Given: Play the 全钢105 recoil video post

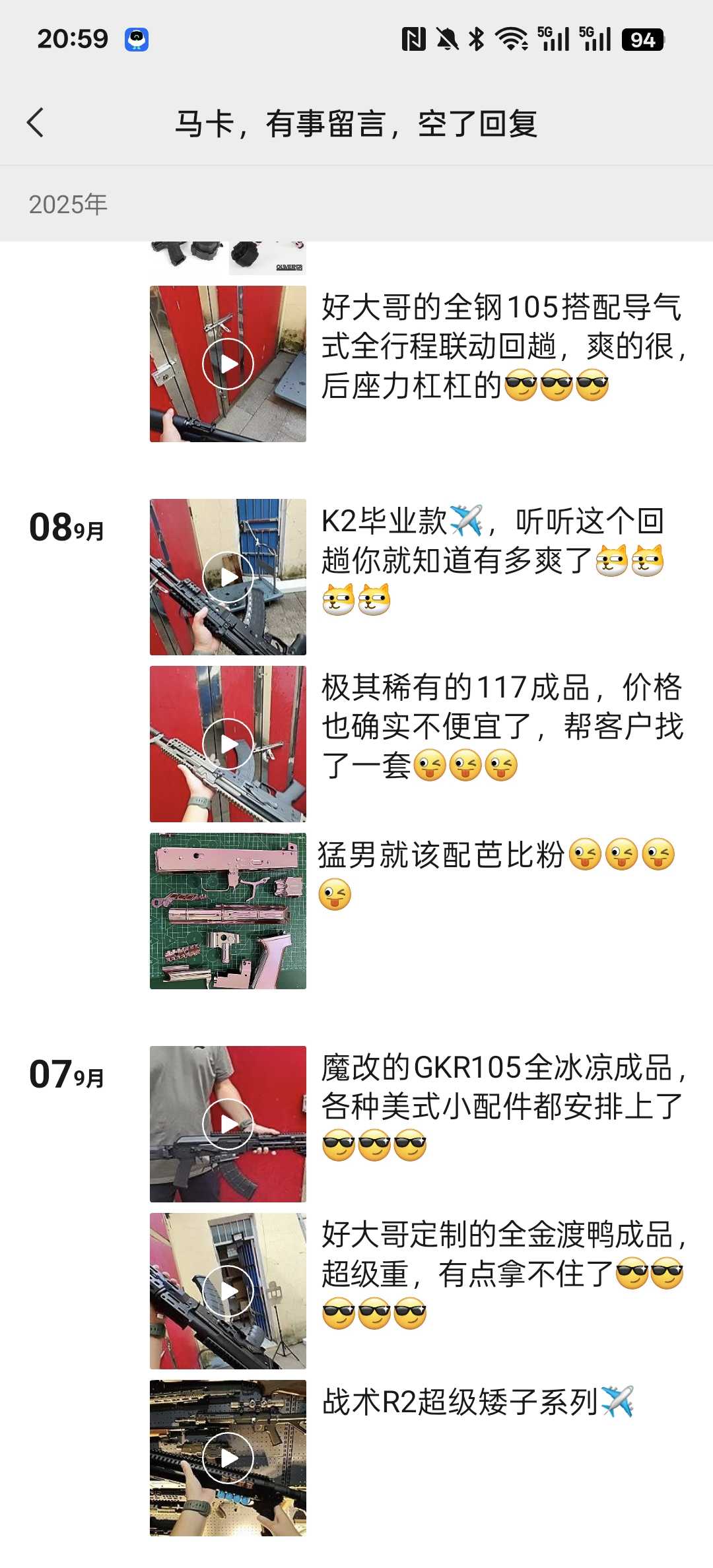Looking at the screenshot, I should point(228,364).
